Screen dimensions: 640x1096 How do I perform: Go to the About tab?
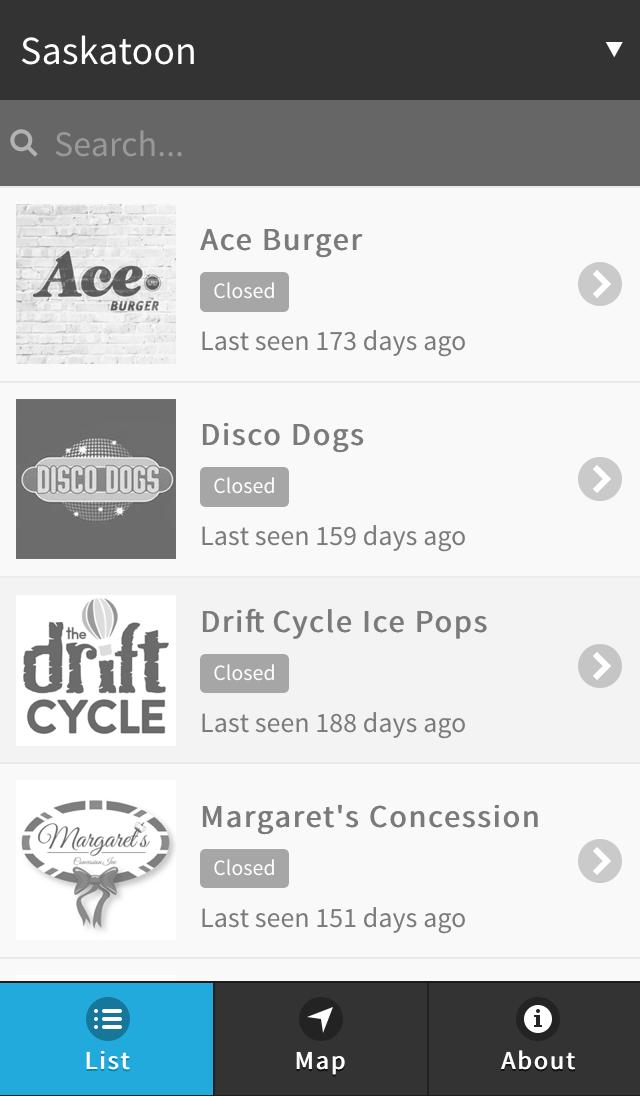(x=536, y=1038)
